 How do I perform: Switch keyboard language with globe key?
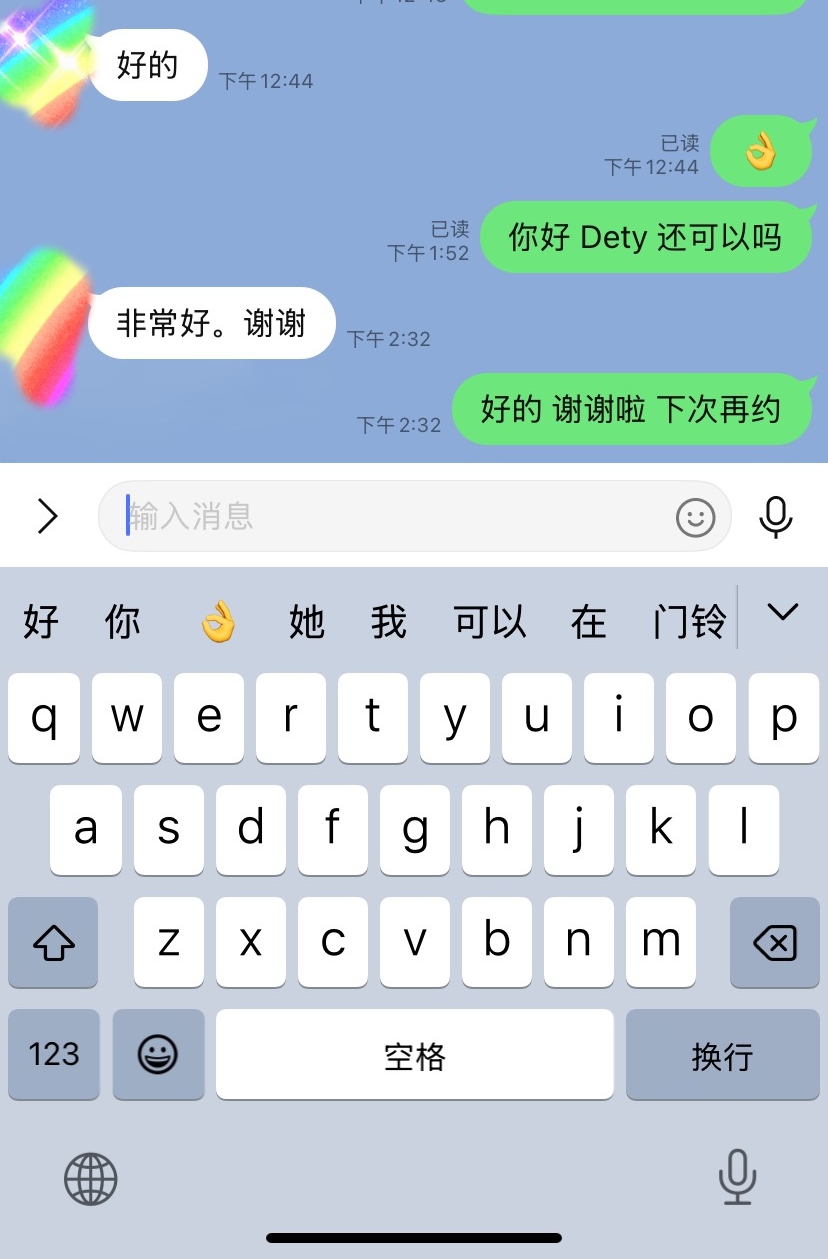point(91,1178)
